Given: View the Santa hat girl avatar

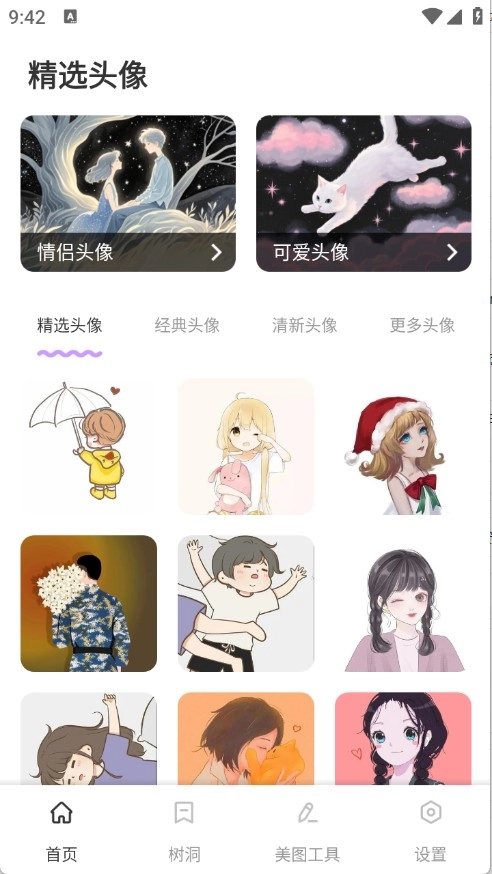Looking at the screenshot, I should (x=403, y=446).
